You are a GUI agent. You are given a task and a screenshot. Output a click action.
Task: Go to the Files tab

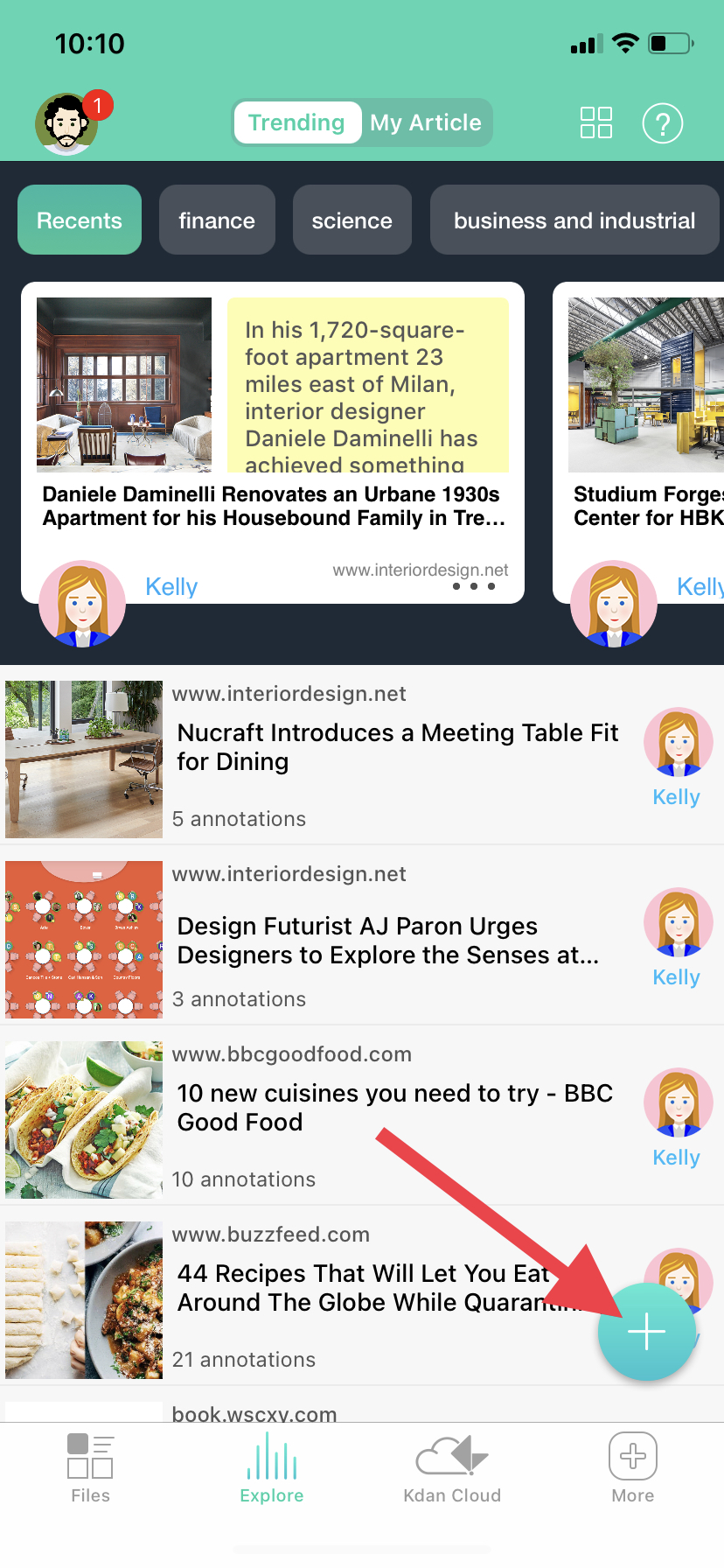pyautogui.click(x=90, y=1469)
